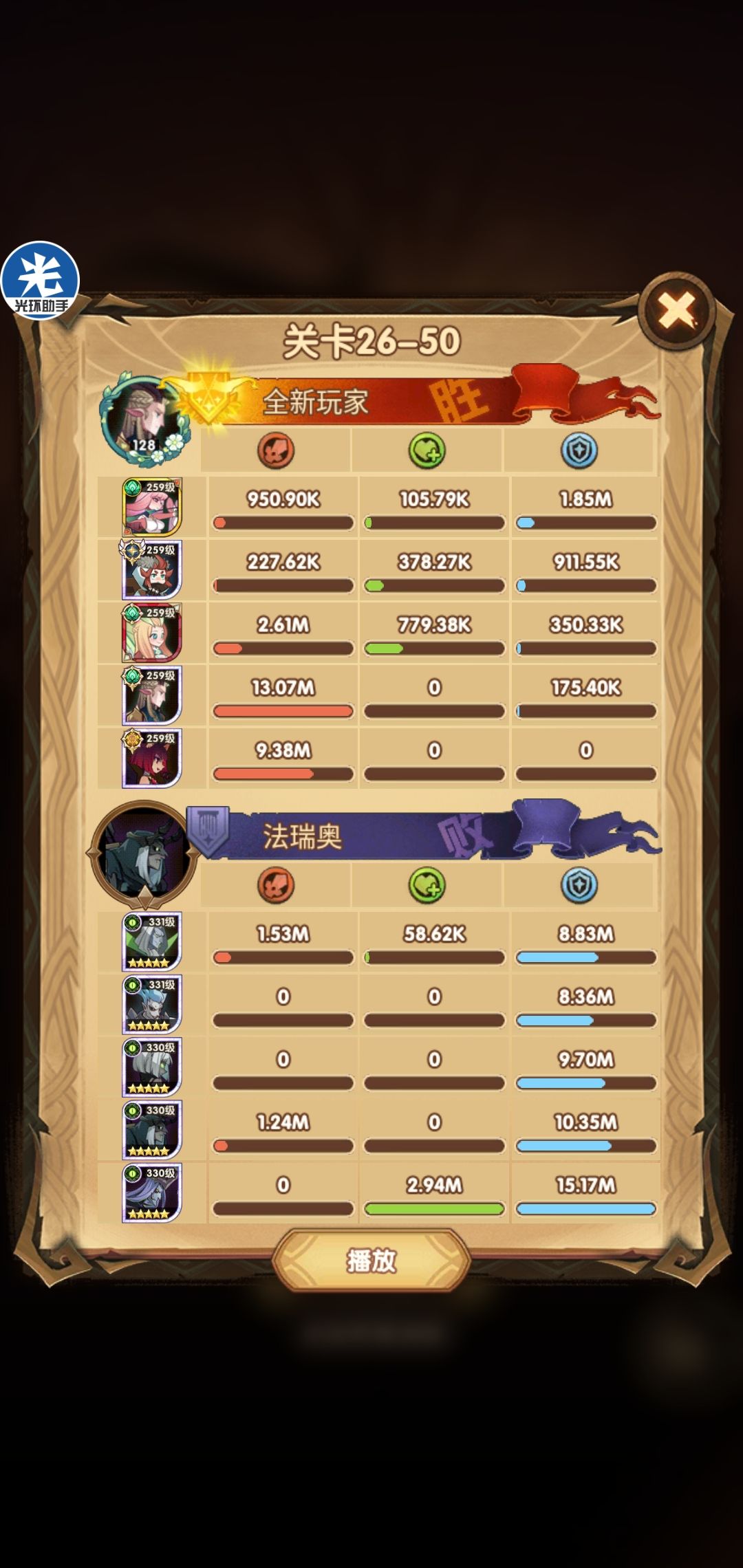Click the blue shield stat icon for 全新玩家
The width and height of the screenshot is (743, 1568).
581,450
